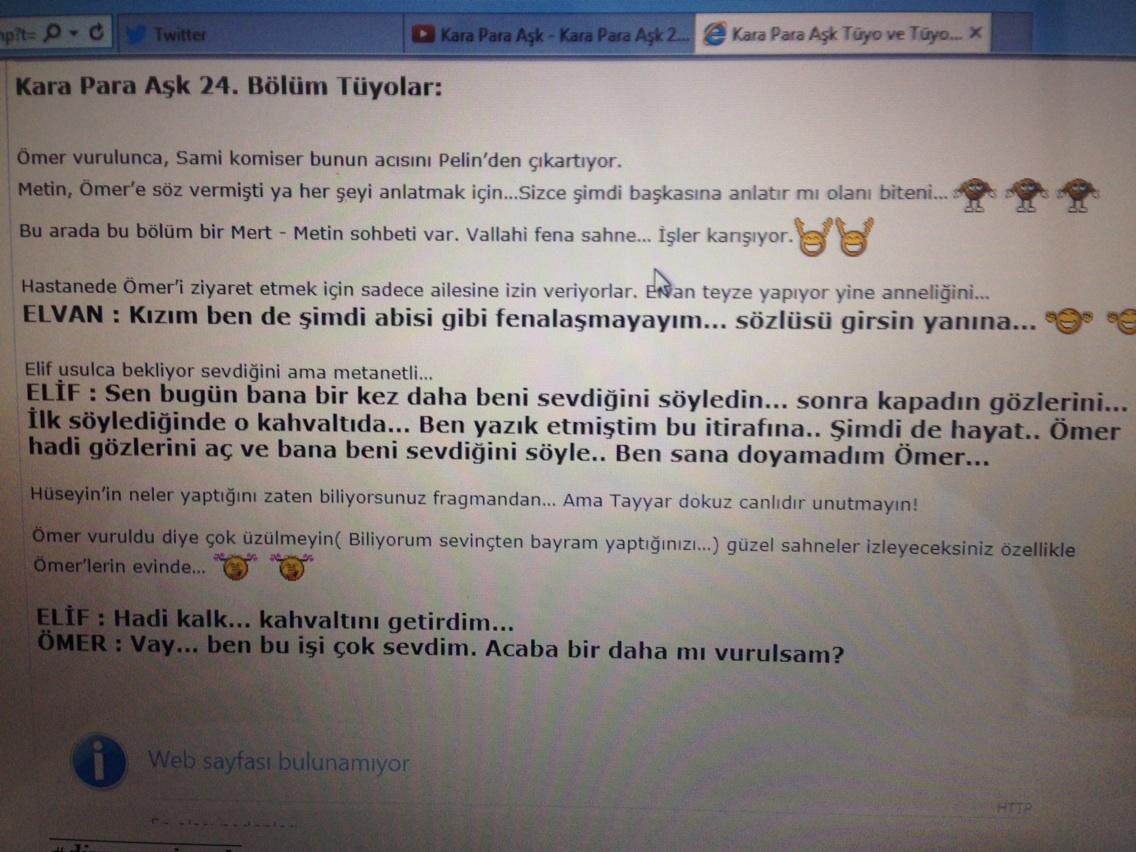Close the Kara Para Aşk Tüyo tab
The image size is (1136, 852).
click(x=976, y=33)
